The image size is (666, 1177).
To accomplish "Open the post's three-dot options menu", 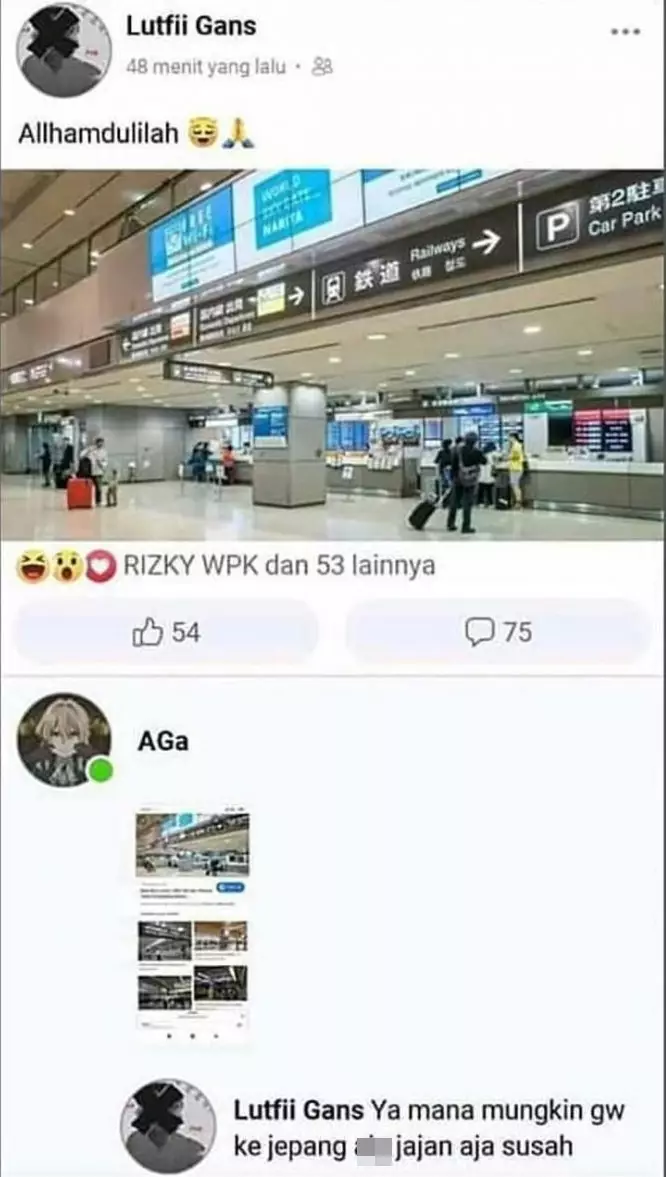I will (x=625, y=32).
